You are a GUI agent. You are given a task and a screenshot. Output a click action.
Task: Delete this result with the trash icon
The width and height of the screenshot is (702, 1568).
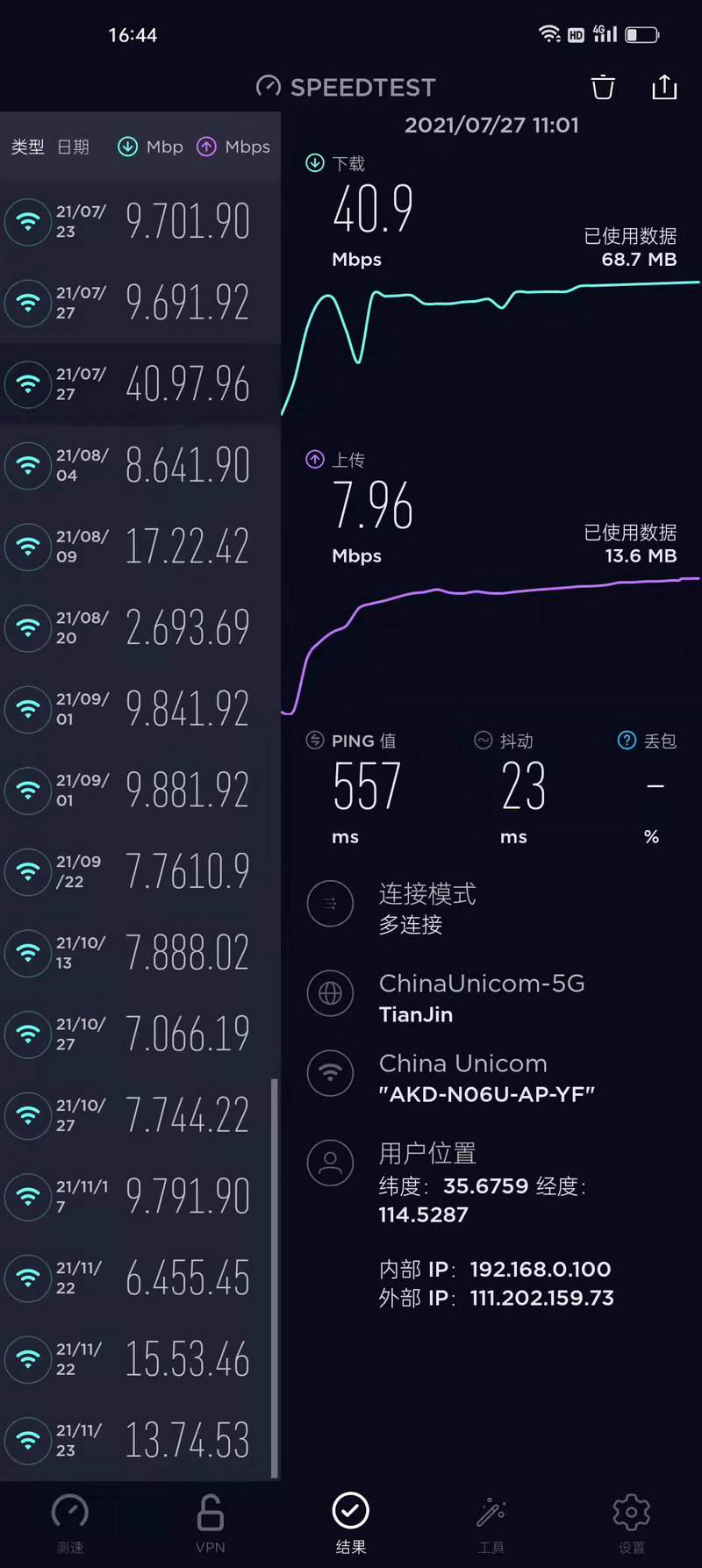[603, 87]
